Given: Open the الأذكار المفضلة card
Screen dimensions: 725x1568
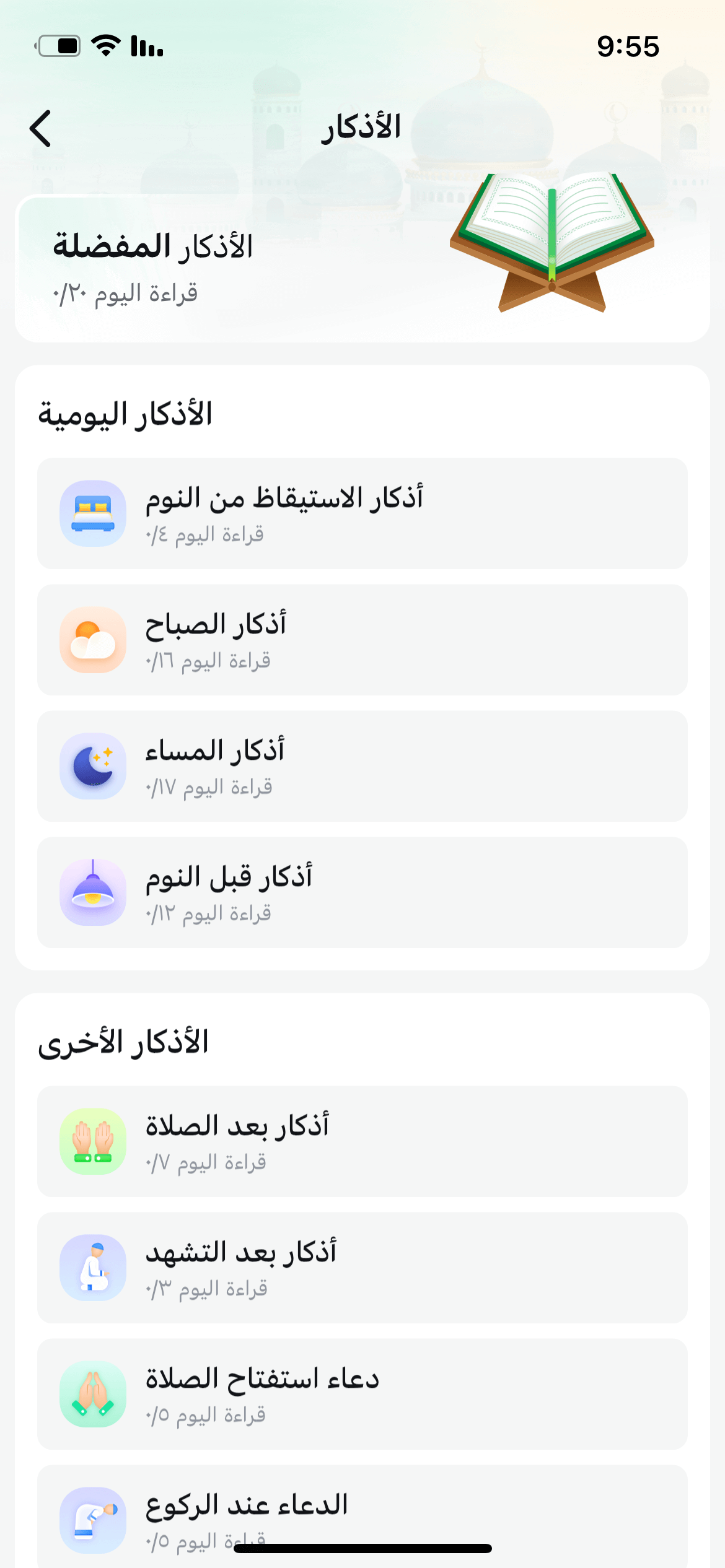Looking at the screenshot, I should tap(362, 269).
